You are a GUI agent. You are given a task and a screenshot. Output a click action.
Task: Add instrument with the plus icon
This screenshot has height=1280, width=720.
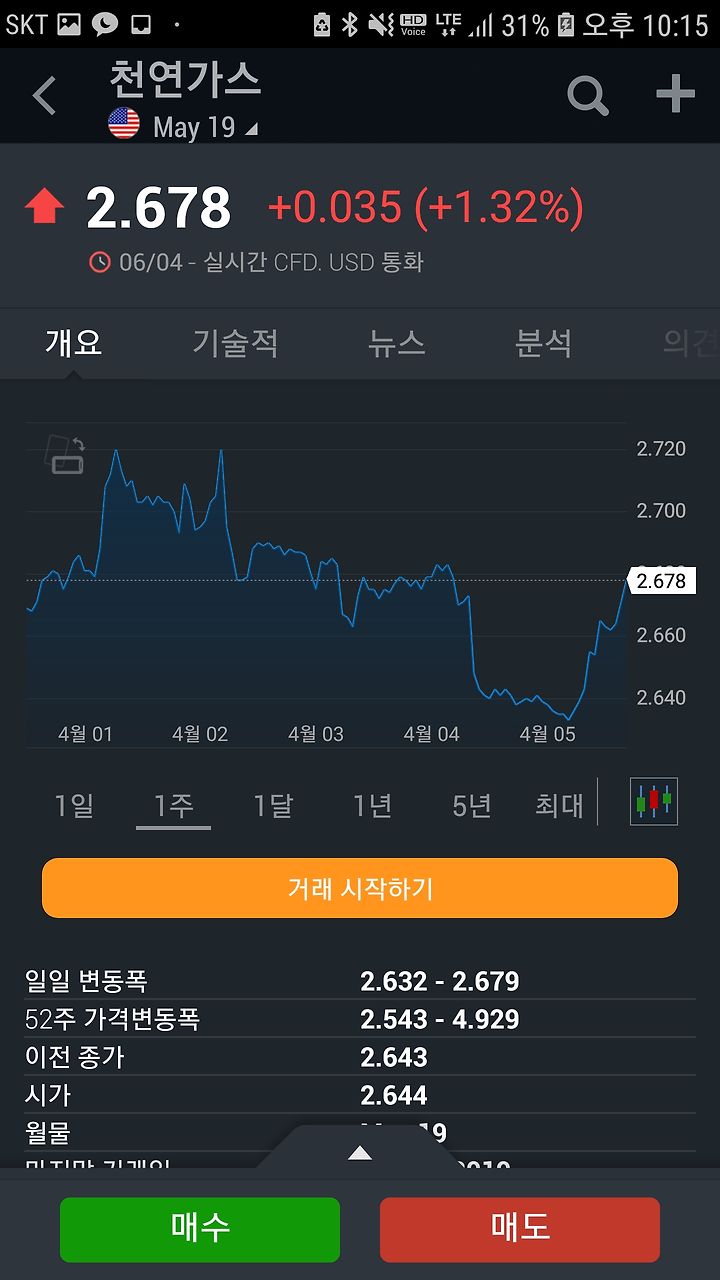(x=675, y=94)
